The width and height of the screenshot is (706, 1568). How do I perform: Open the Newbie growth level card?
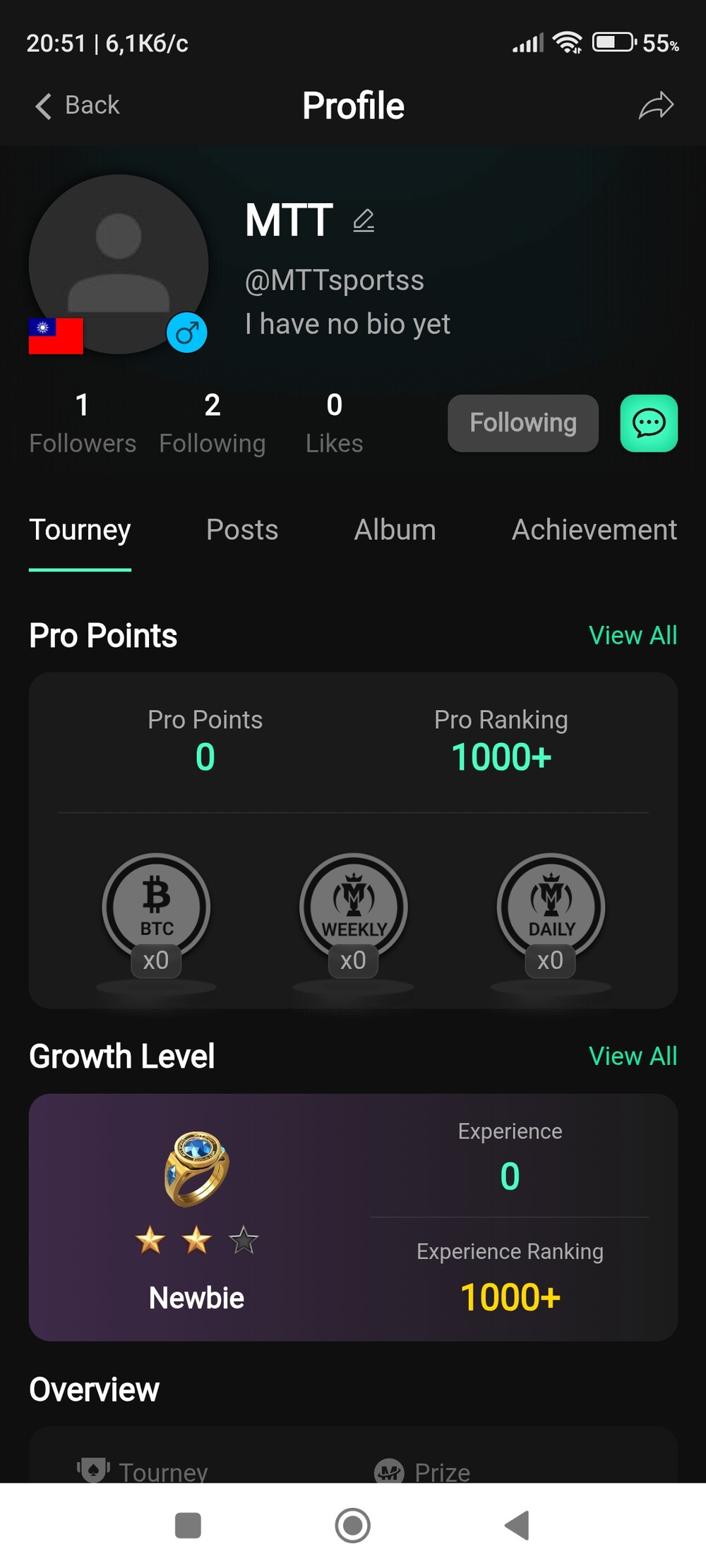pyautogui.click(x=353, y=1217)
